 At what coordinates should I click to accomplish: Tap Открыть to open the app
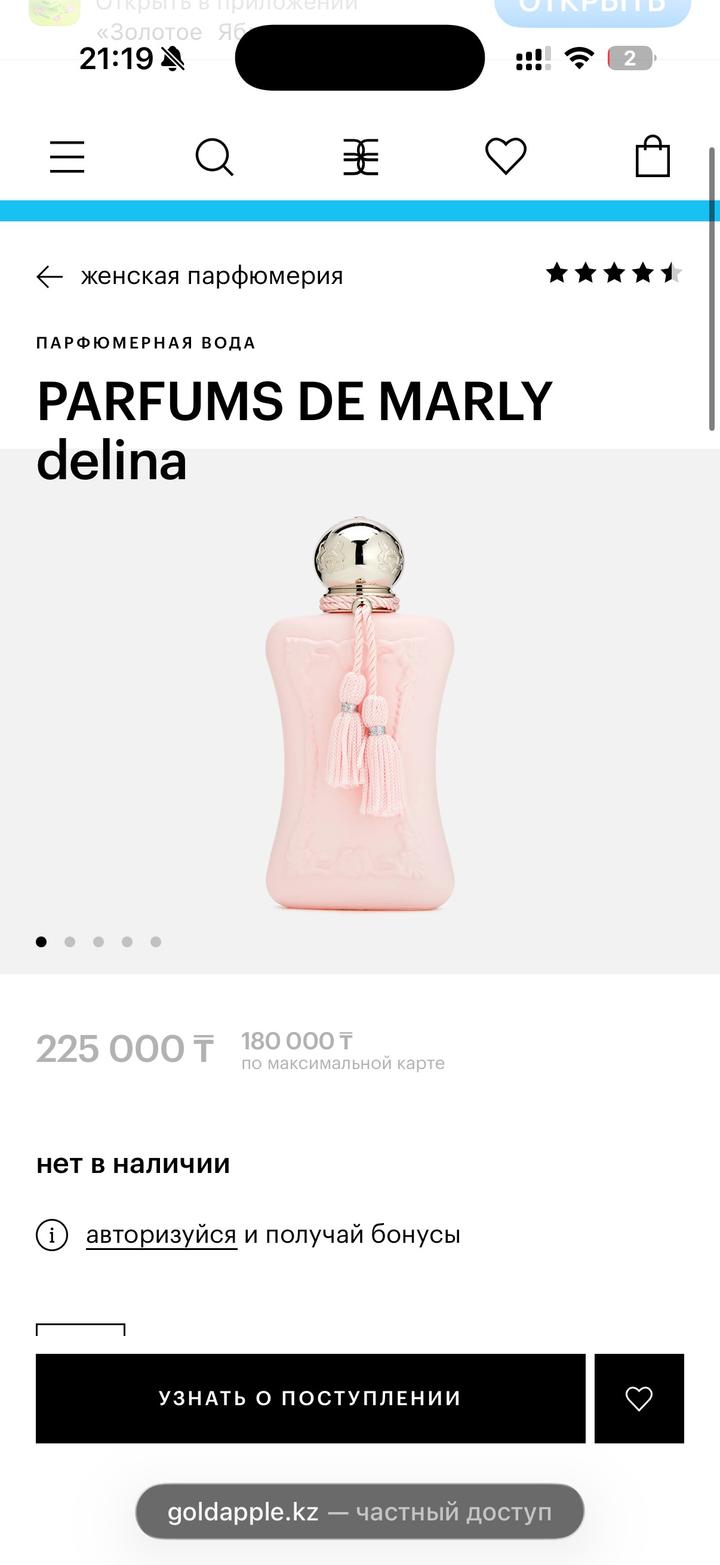(x=592, y=8)
